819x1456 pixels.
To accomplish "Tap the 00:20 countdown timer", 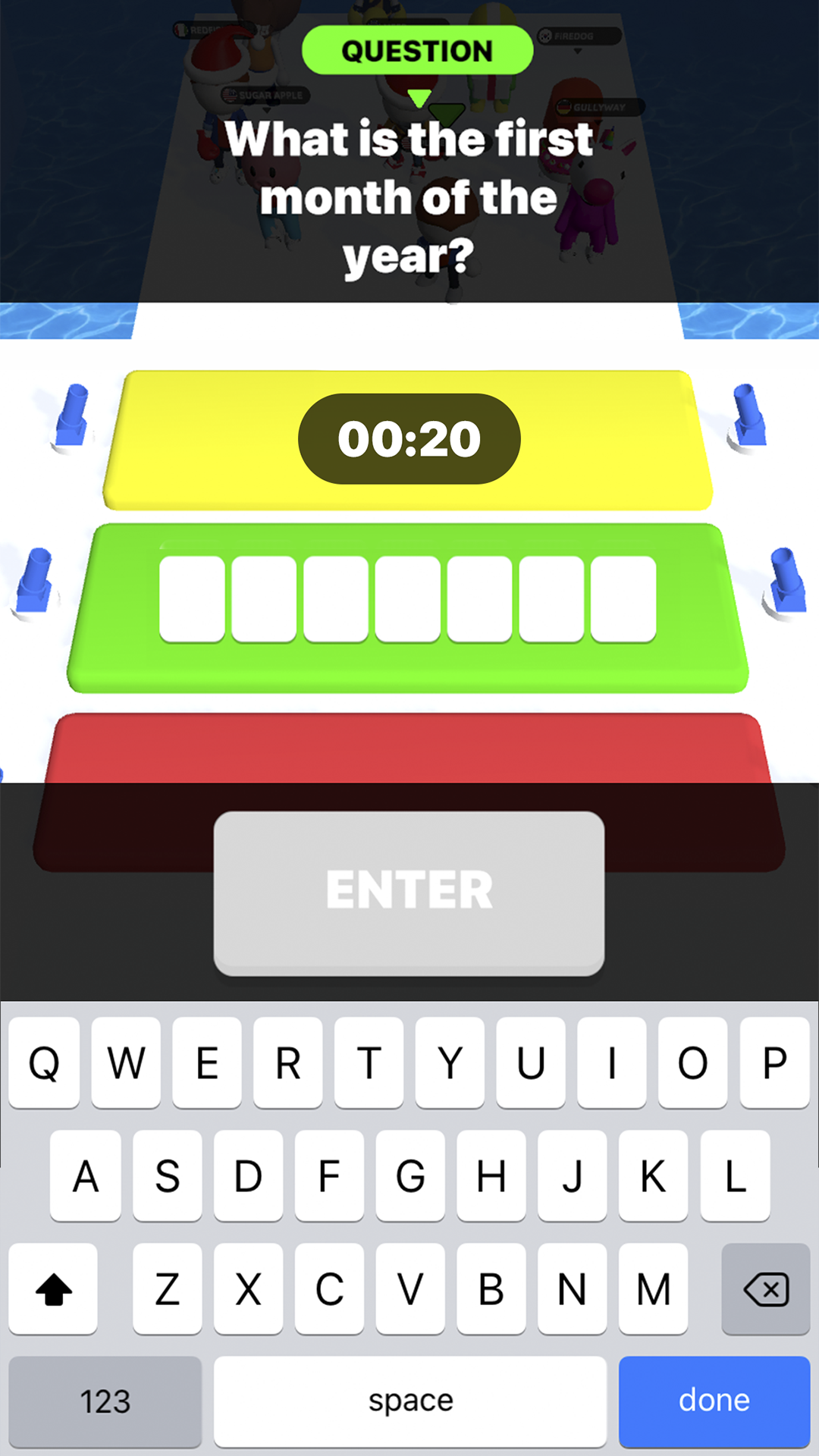I will coord(409,438).
